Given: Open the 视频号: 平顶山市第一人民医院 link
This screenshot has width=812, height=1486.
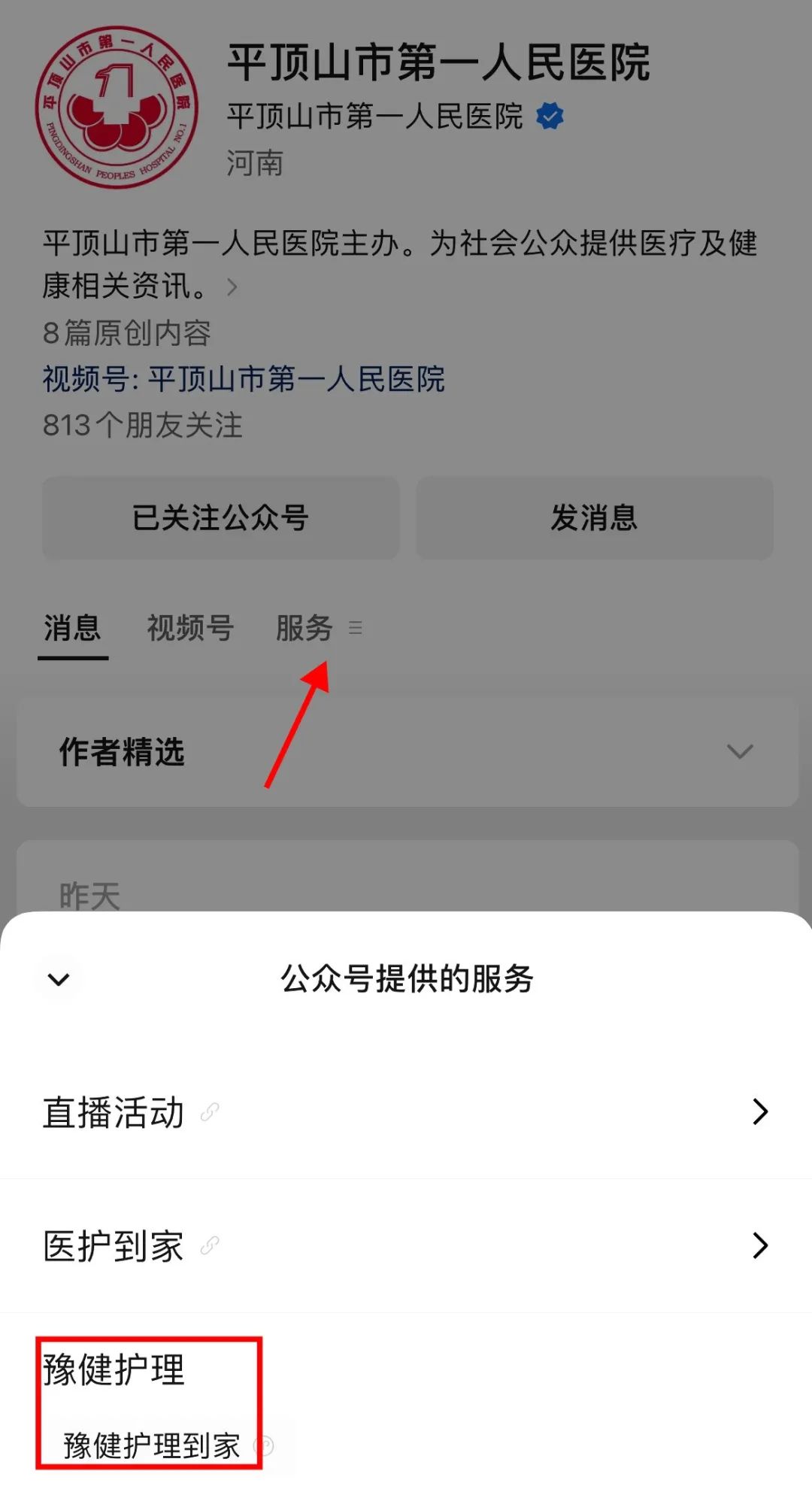Looking at the screenshot, I should (x=244, y=379).
